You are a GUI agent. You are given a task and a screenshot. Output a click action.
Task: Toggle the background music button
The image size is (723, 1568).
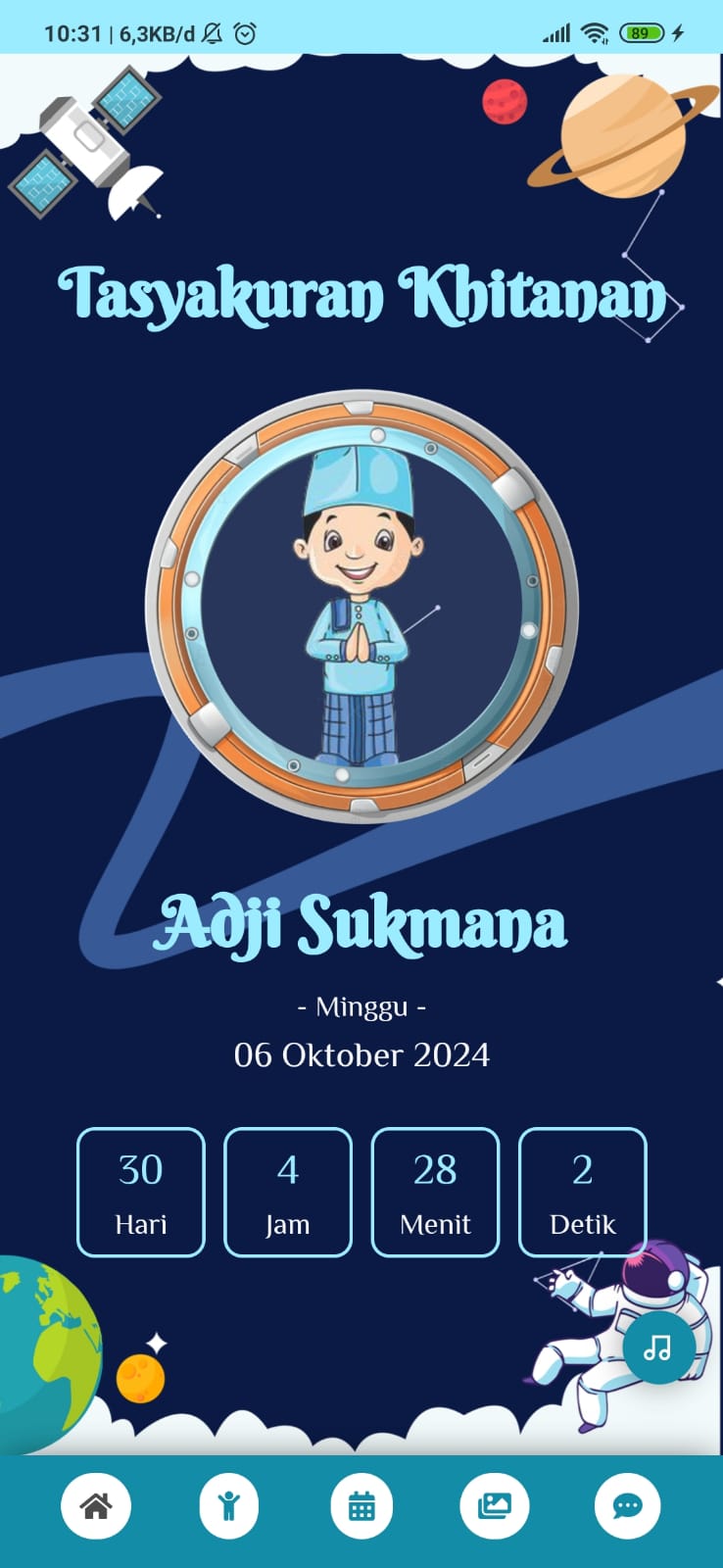point(658,1347)
